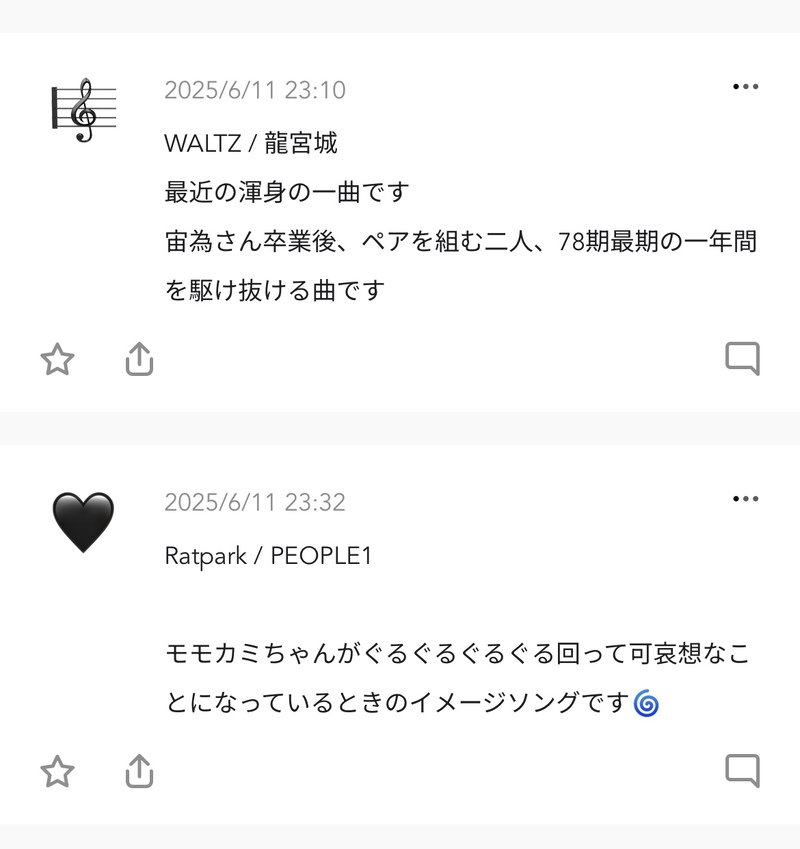Share the WALTZ / 龍宮城 post
The width and height of the screenshot is (800, 849).
pyautogui.click(x=139, y=359)
